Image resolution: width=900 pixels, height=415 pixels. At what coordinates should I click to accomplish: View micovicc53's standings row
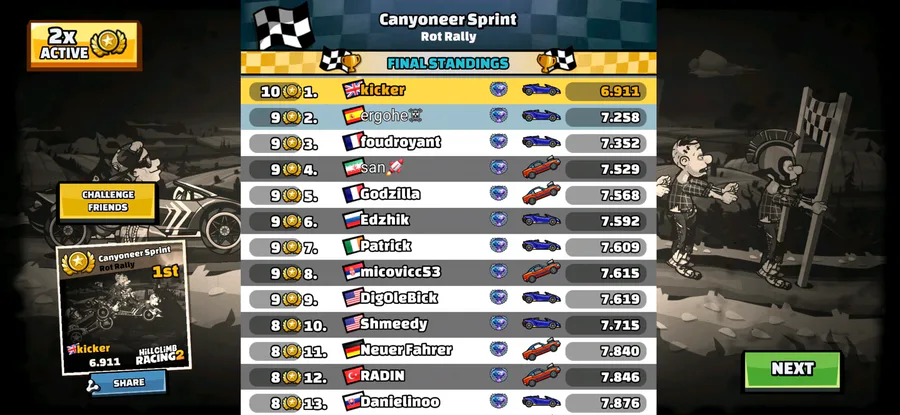coord(448,272)
